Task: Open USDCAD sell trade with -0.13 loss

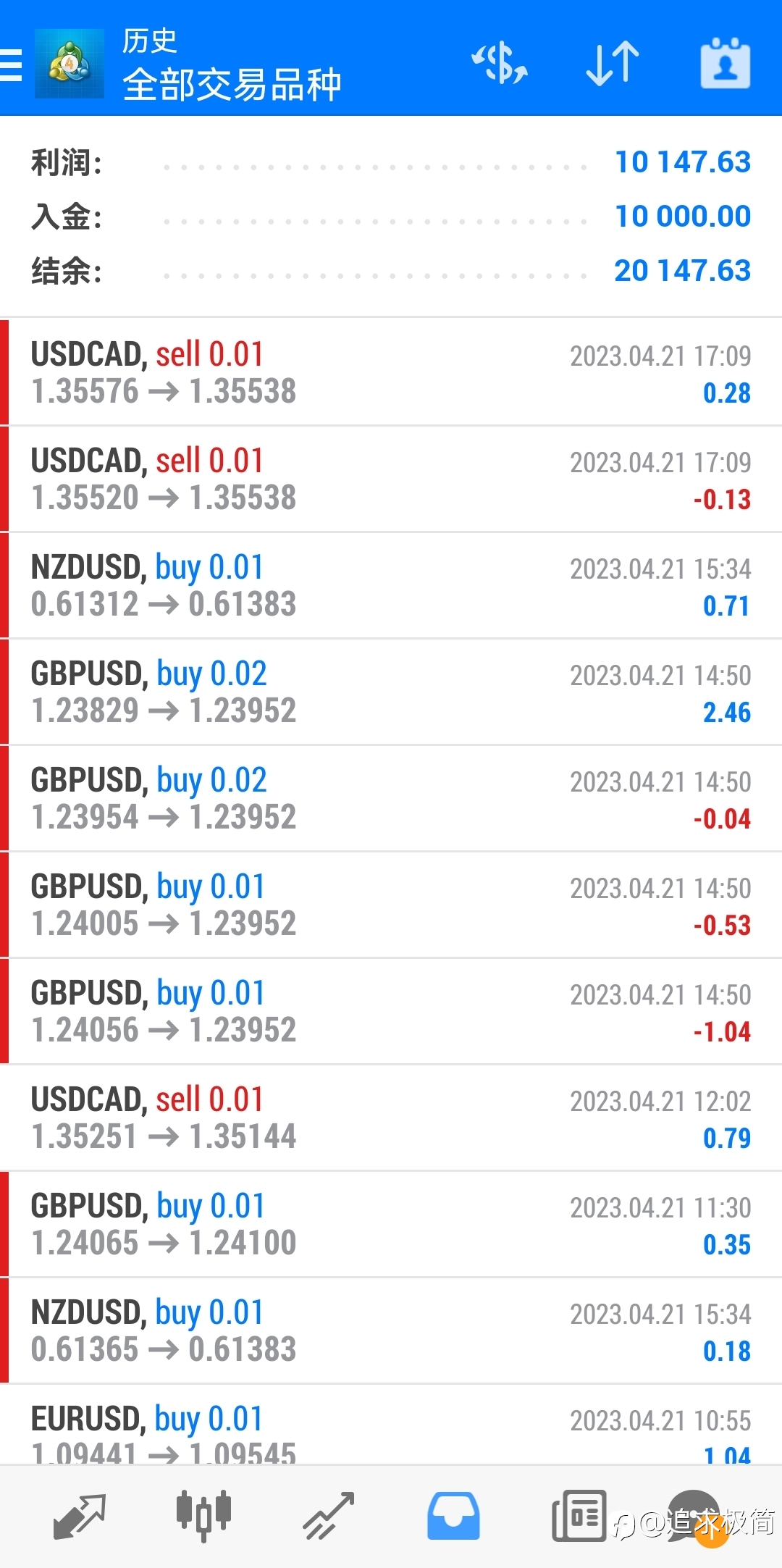Action: (391, 479)
